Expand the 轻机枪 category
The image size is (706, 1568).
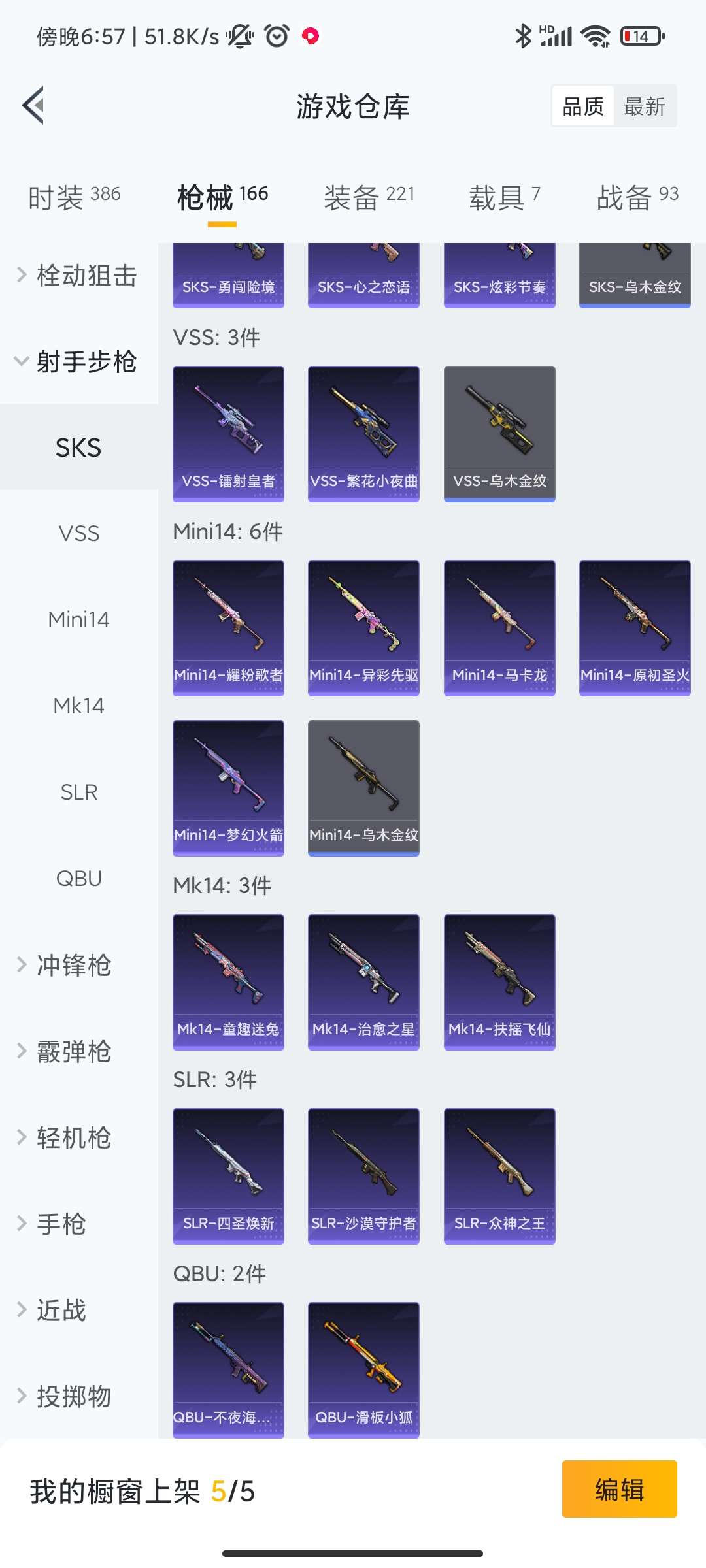tap(73, 1137)
